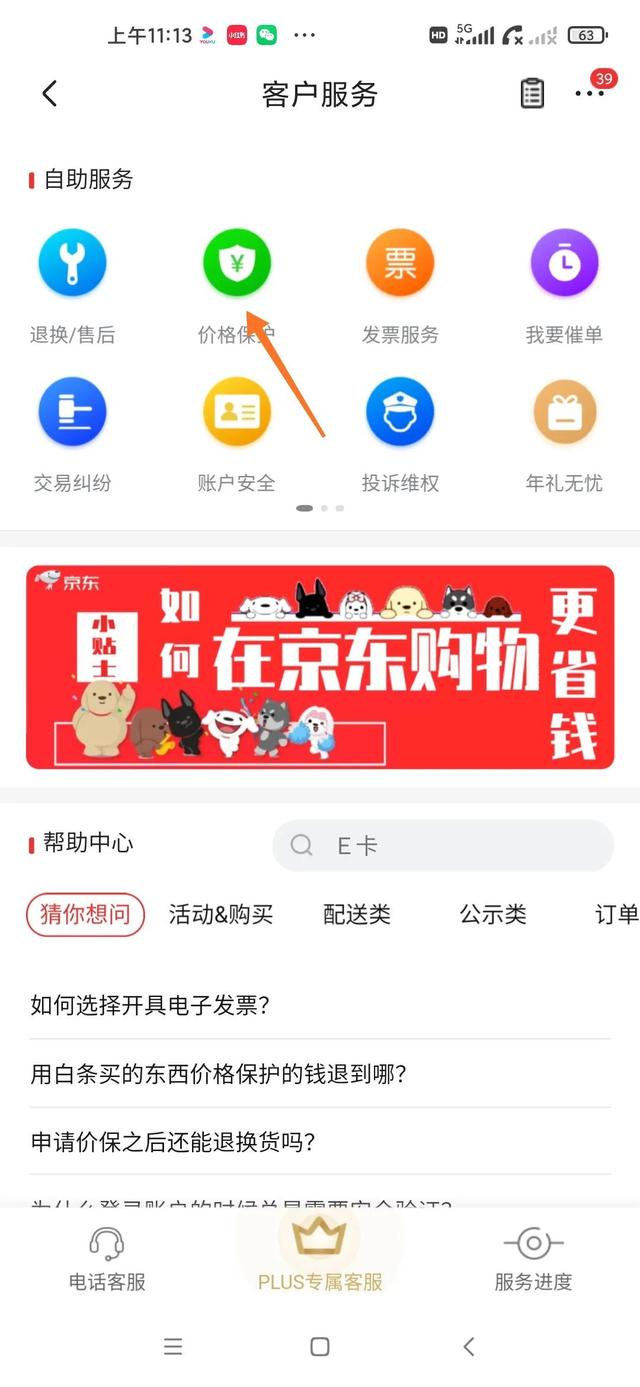The width and height of the screenshot is (640, 1387).
Task: Contact 电话客服 phone support
Action: pos(107,1257)
